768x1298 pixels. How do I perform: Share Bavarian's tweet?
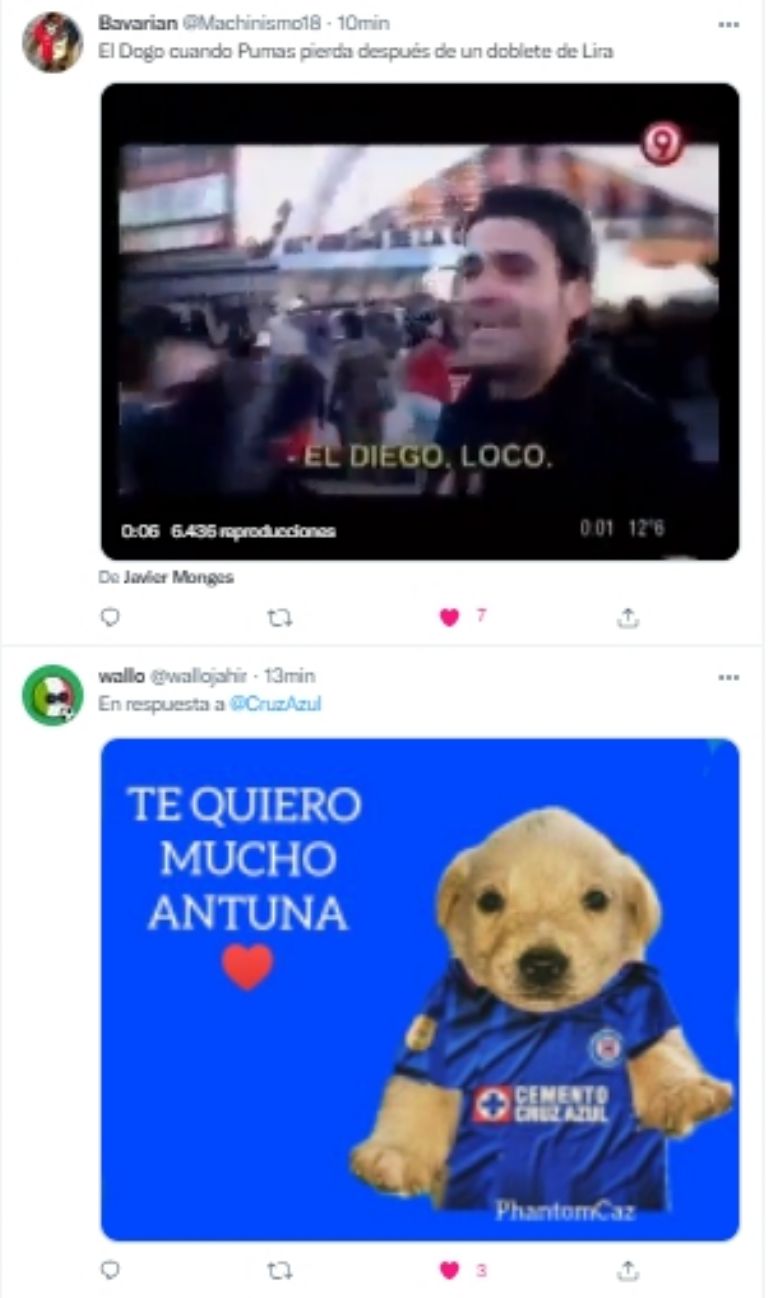[627, 618]
